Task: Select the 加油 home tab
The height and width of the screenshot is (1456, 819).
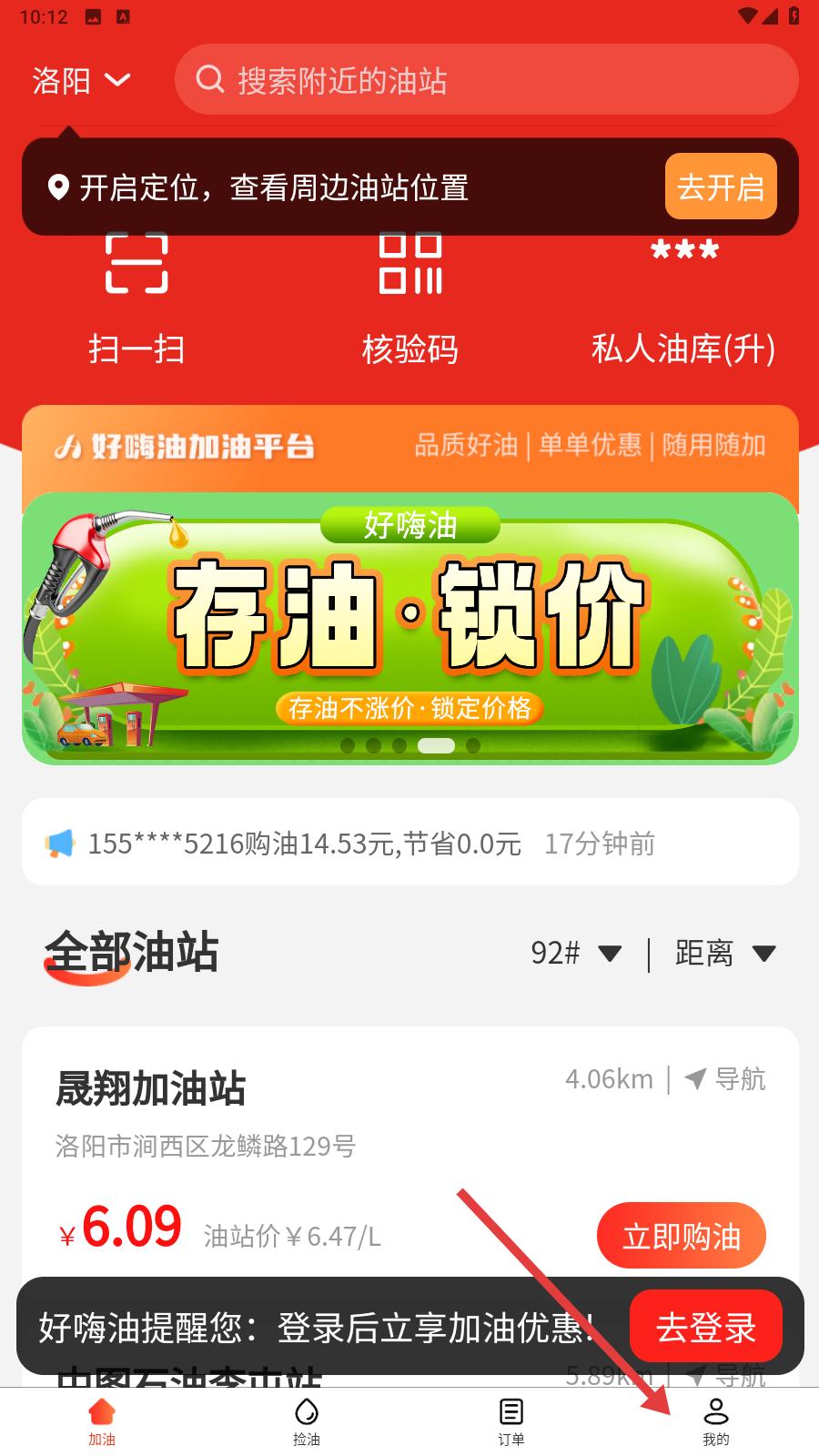Action: coord(102,1421)
